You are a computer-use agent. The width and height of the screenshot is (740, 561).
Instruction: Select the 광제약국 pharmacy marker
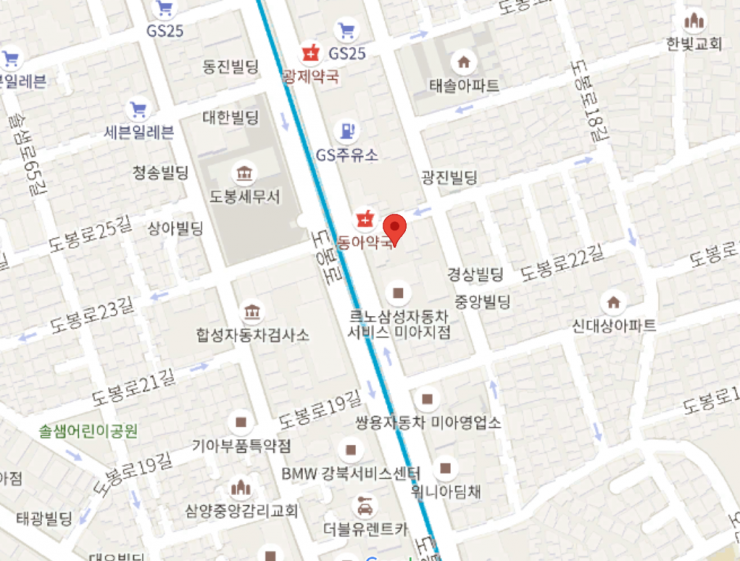coord(310,51)
